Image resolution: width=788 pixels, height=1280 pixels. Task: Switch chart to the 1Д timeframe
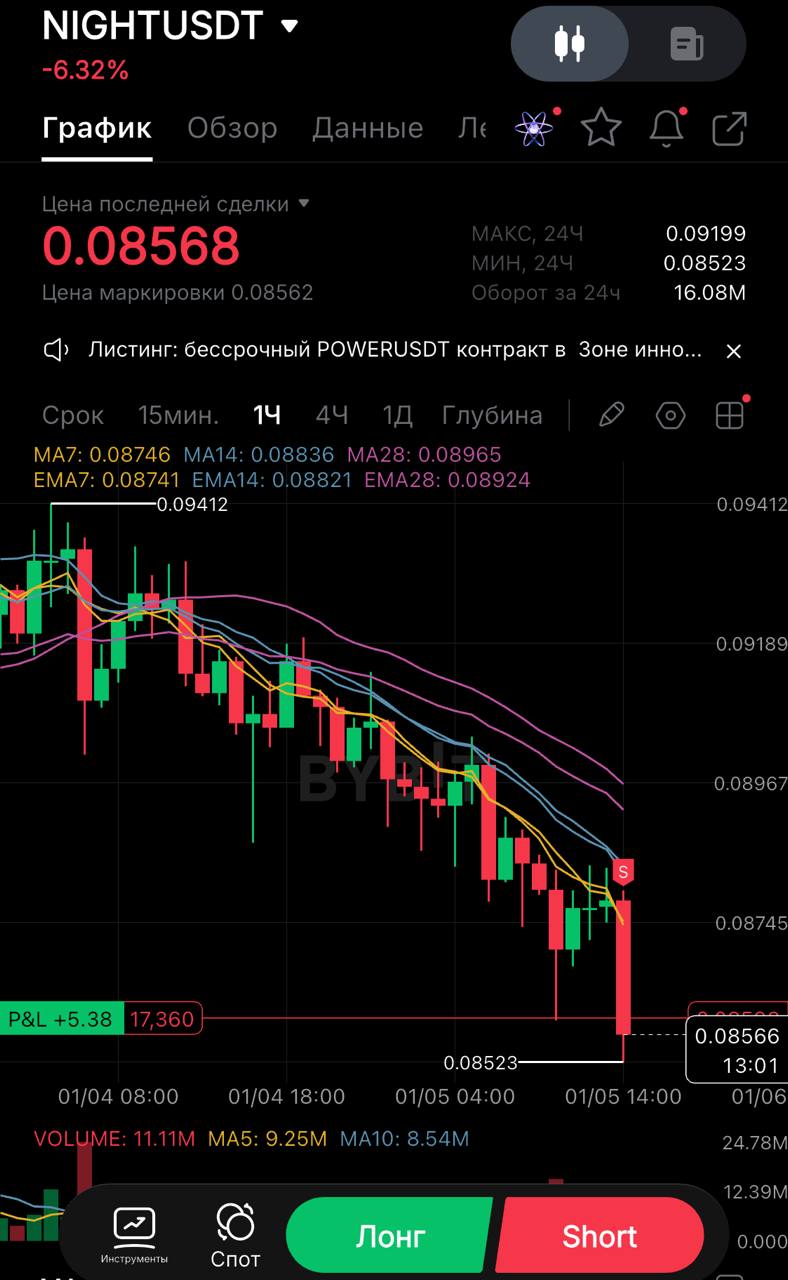(397, 415)
